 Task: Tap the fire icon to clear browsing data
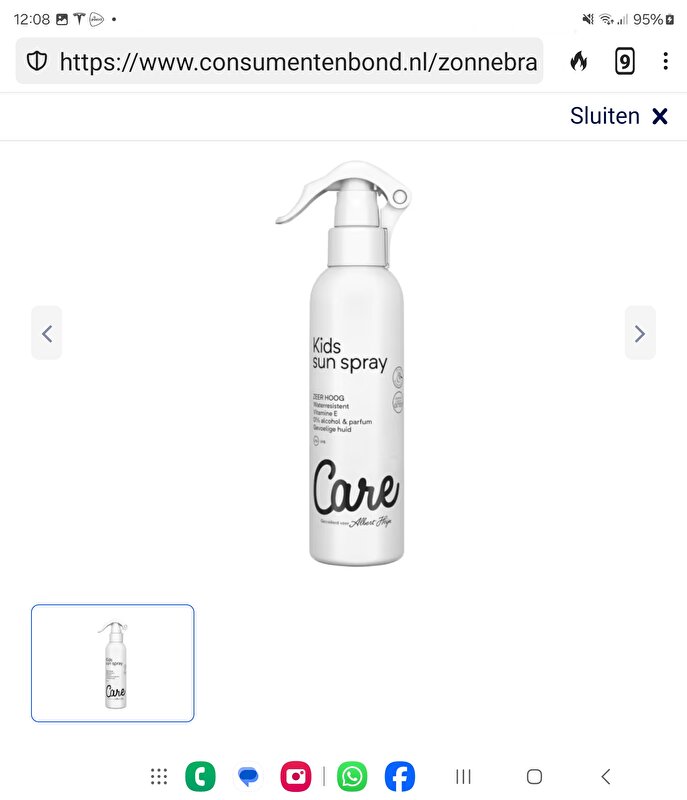click(579, 62)
